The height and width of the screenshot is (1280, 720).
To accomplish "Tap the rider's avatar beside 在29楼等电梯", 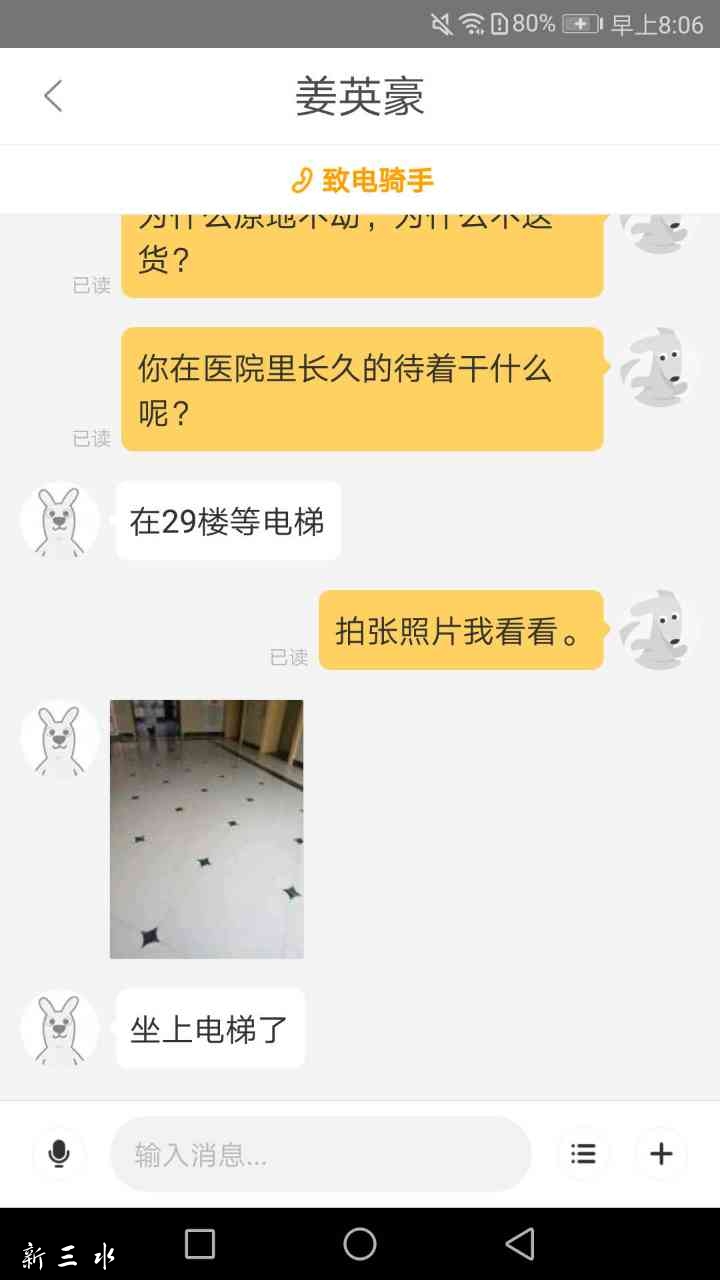I will [x=59, y=521].
